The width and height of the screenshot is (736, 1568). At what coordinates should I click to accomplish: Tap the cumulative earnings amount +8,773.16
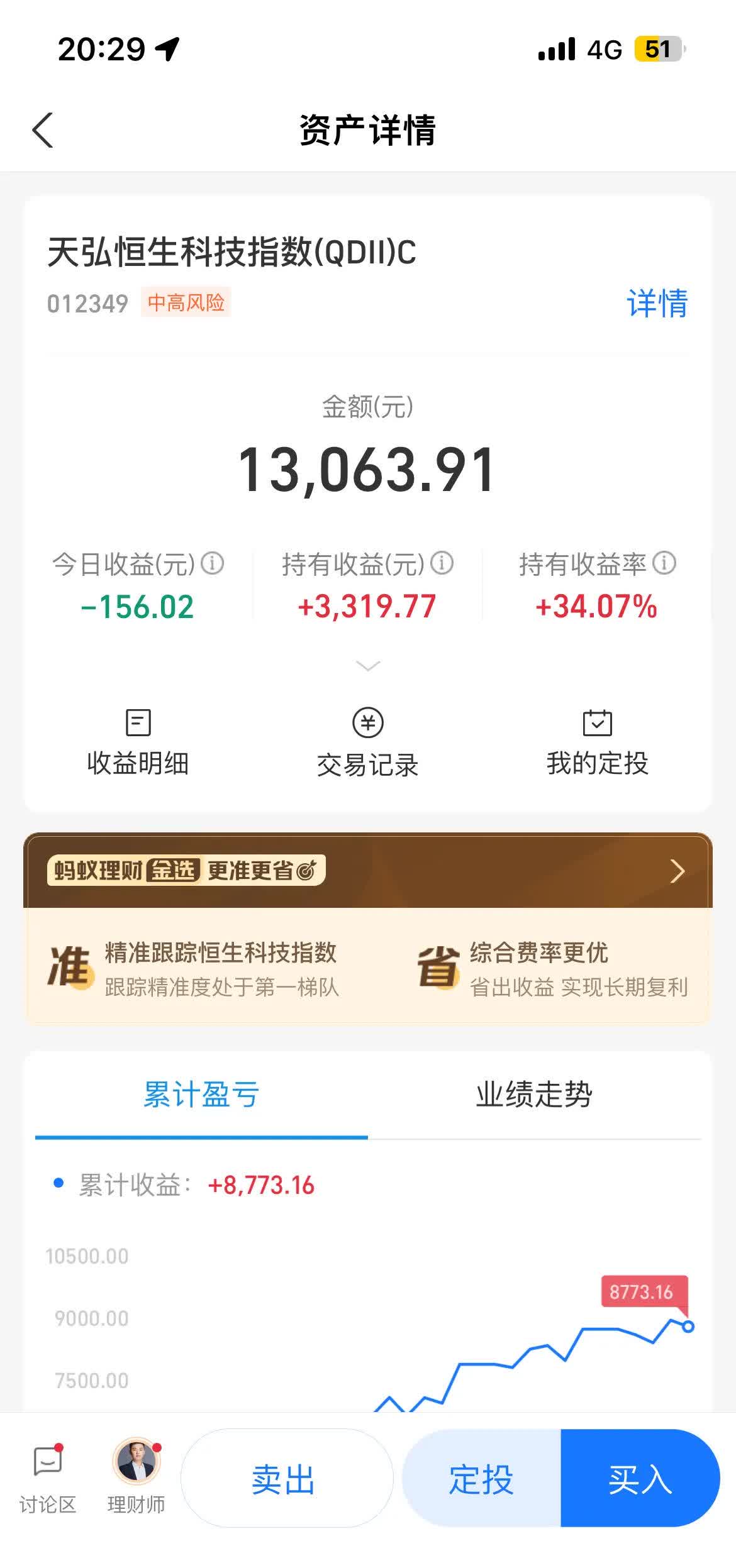click(x=260, y=1184)
